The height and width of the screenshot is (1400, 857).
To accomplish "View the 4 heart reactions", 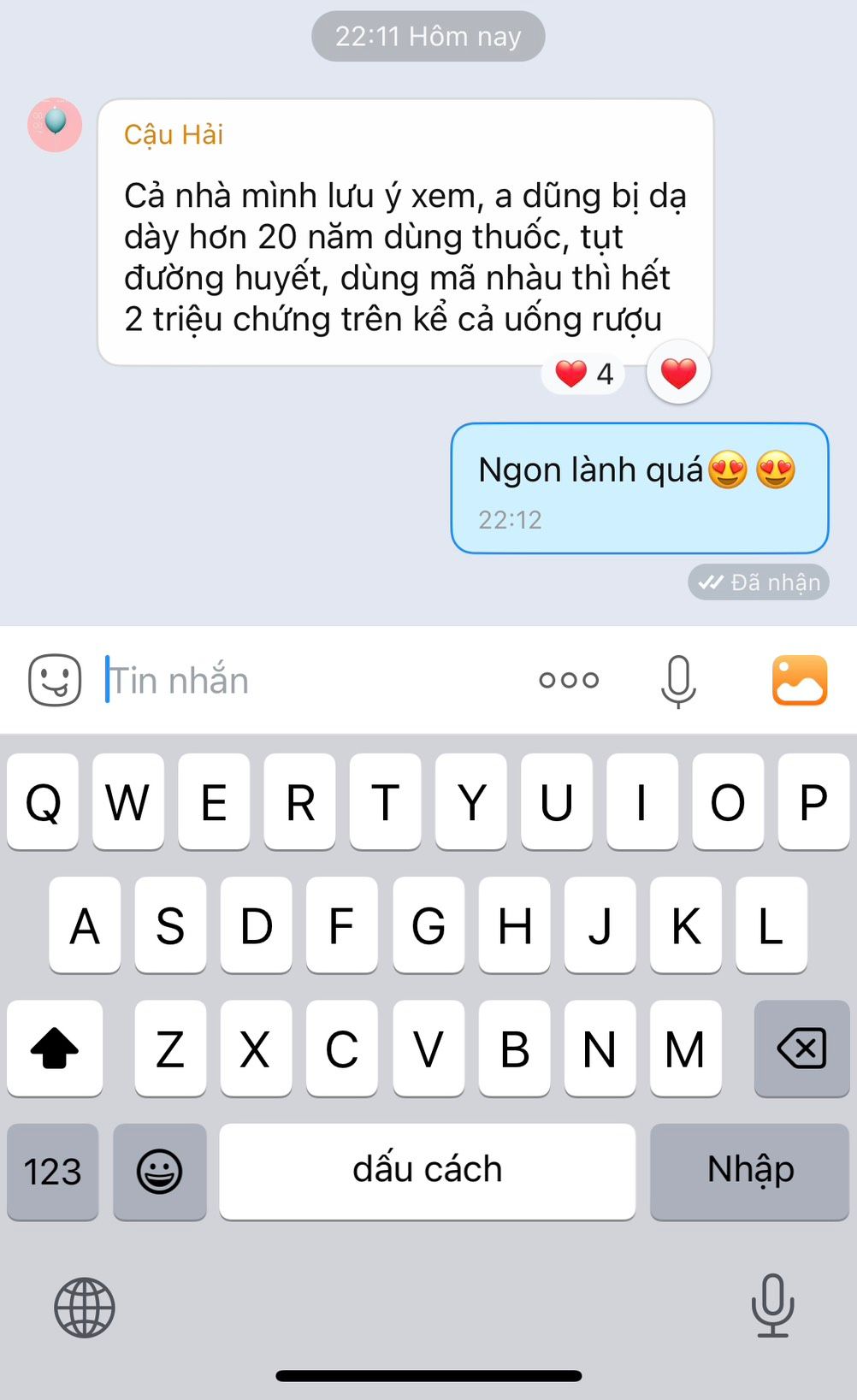I will click(x=584, y=374).
